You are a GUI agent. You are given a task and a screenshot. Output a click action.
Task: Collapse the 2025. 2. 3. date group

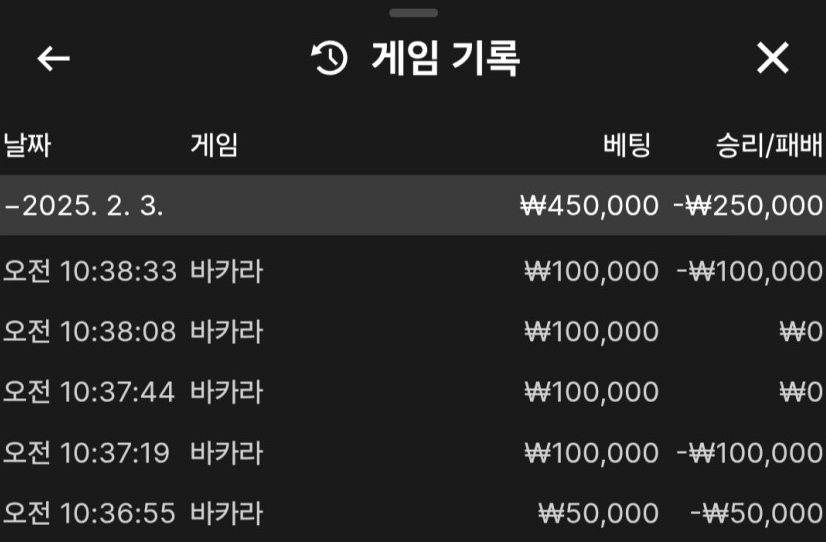point(84,206)
